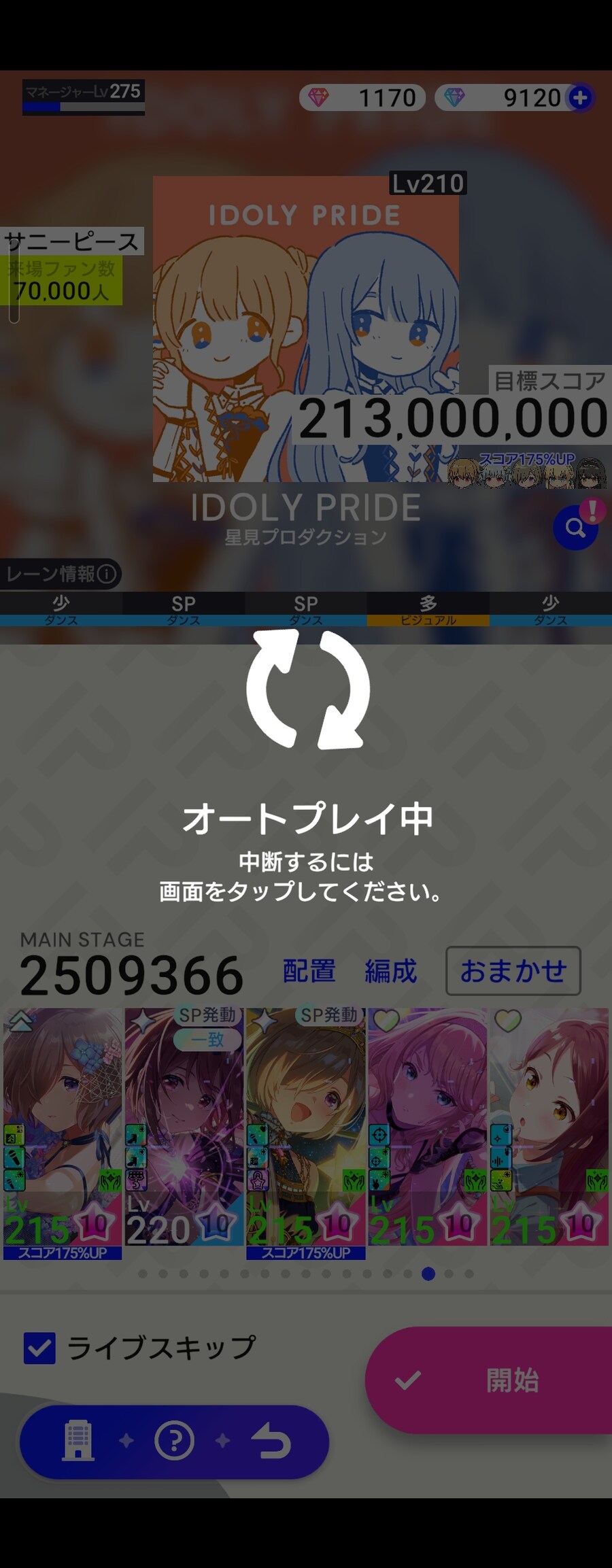
Task: Tap the return arrow icon
Action: click(271, 1440)
